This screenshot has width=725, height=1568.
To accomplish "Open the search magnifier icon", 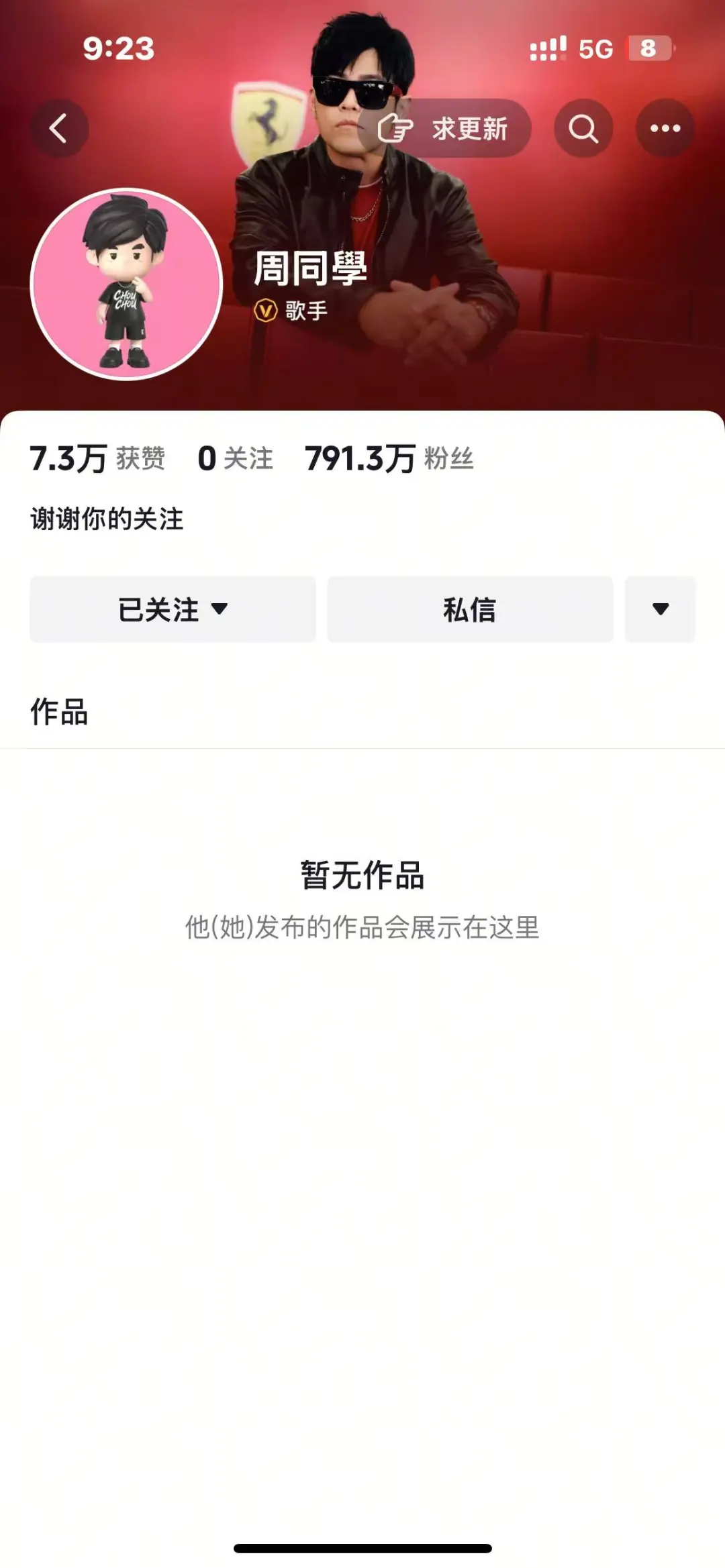I will [583, 128].
